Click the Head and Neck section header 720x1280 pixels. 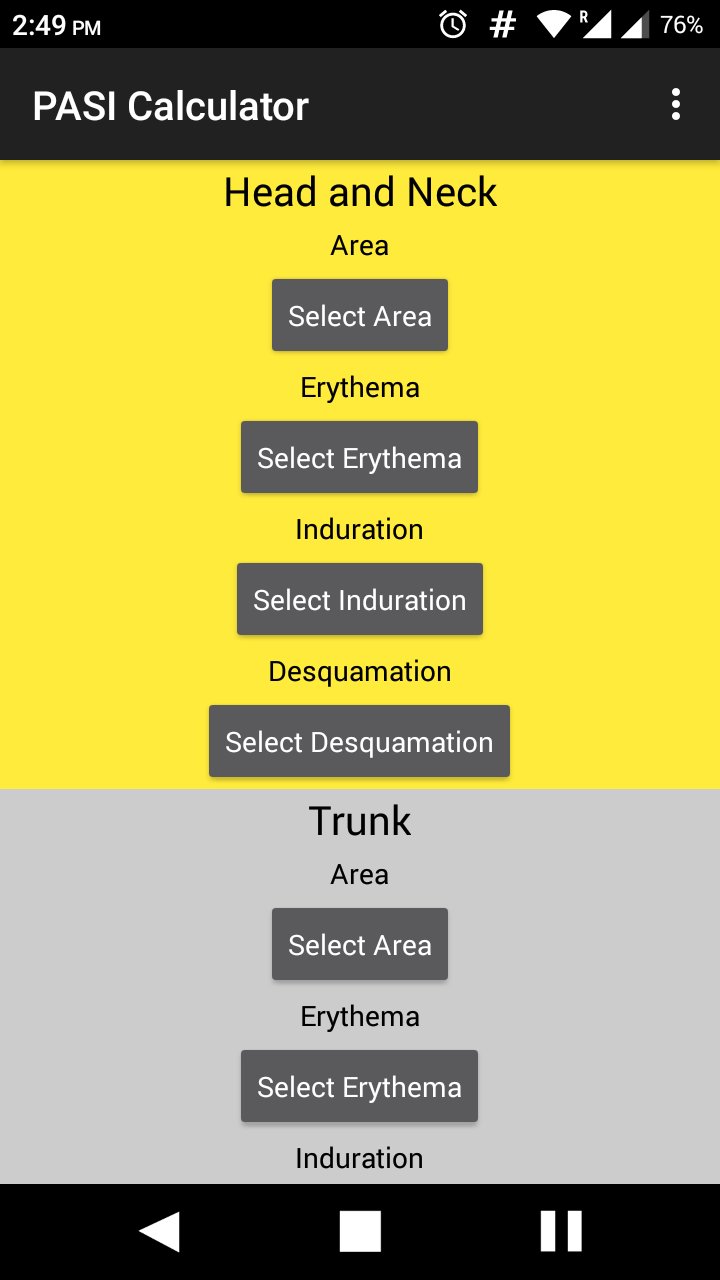pos(360,191)
